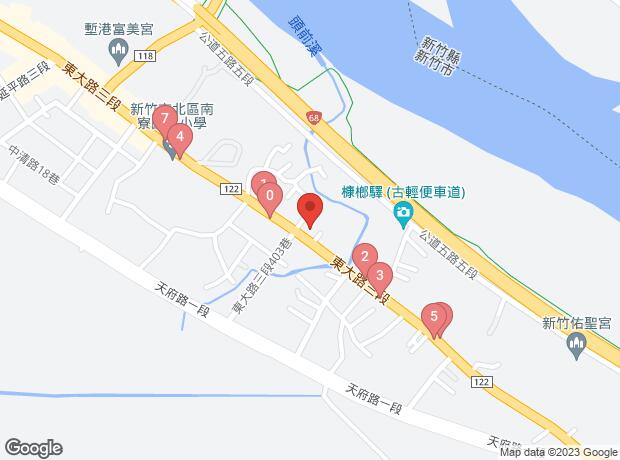
Task: Open the map marker numbered 5
Action: tap(433, 319)
